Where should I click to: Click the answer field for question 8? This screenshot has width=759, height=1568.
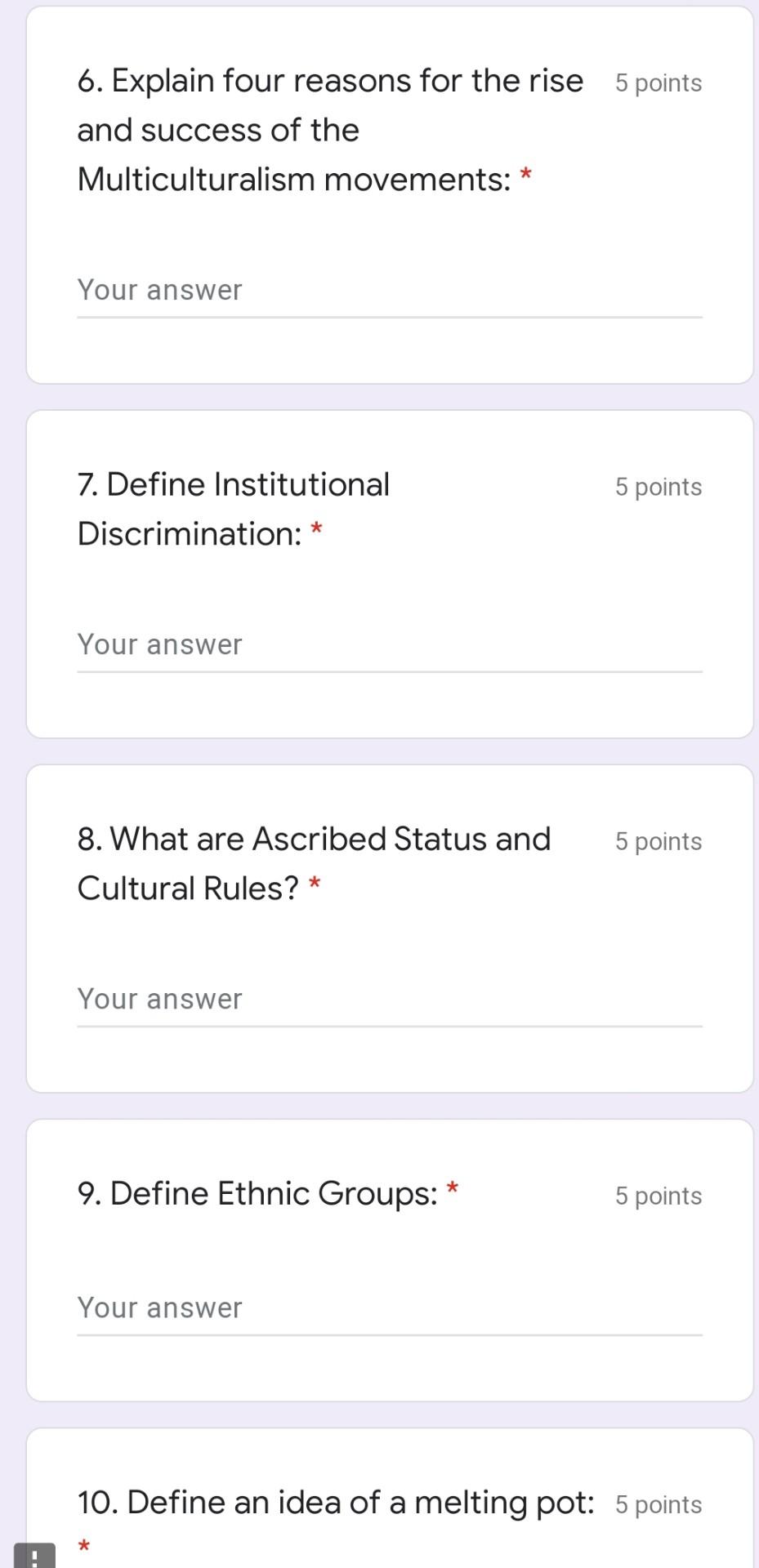tap(389, 1000)
